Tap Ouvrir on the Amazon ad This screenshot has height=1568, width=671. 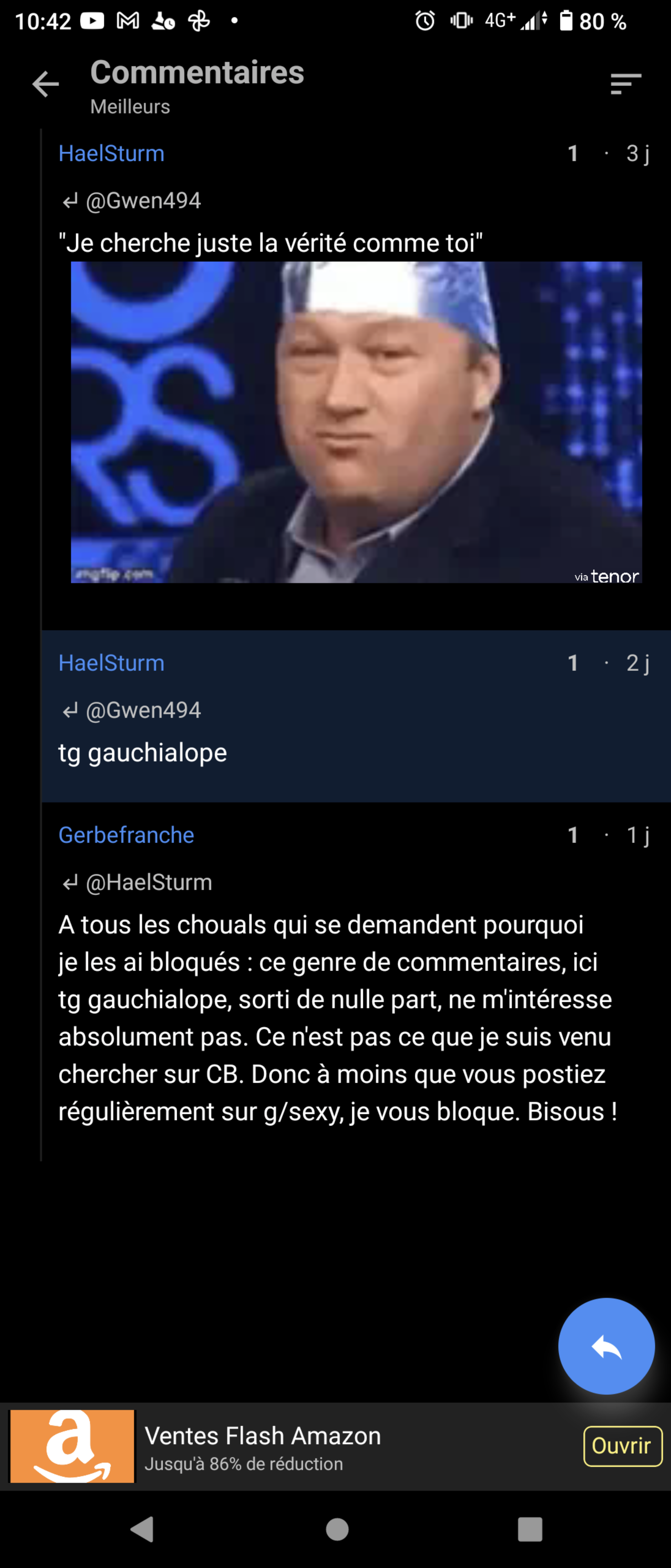pos(622,1445)
